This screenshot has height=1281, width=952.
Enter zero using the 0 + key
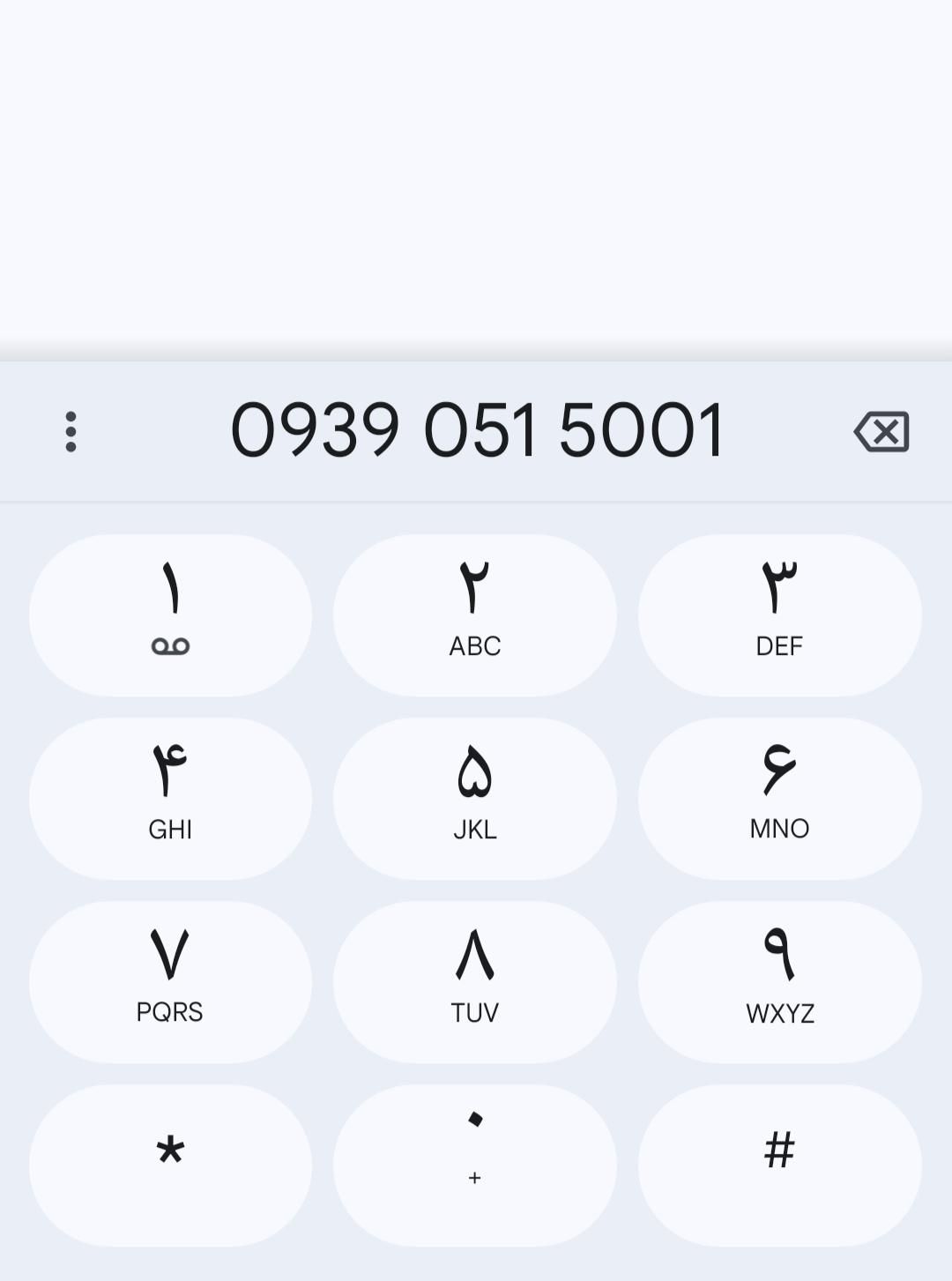click(474, 1166)
